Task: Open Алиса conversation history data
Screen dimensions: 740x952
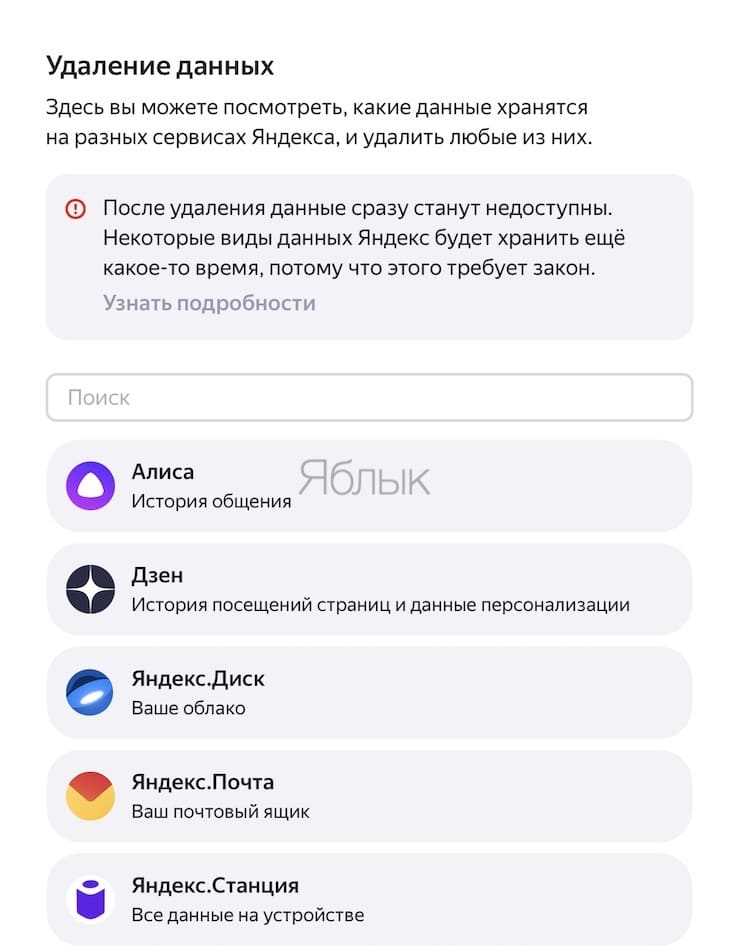Action: point(369,486)
